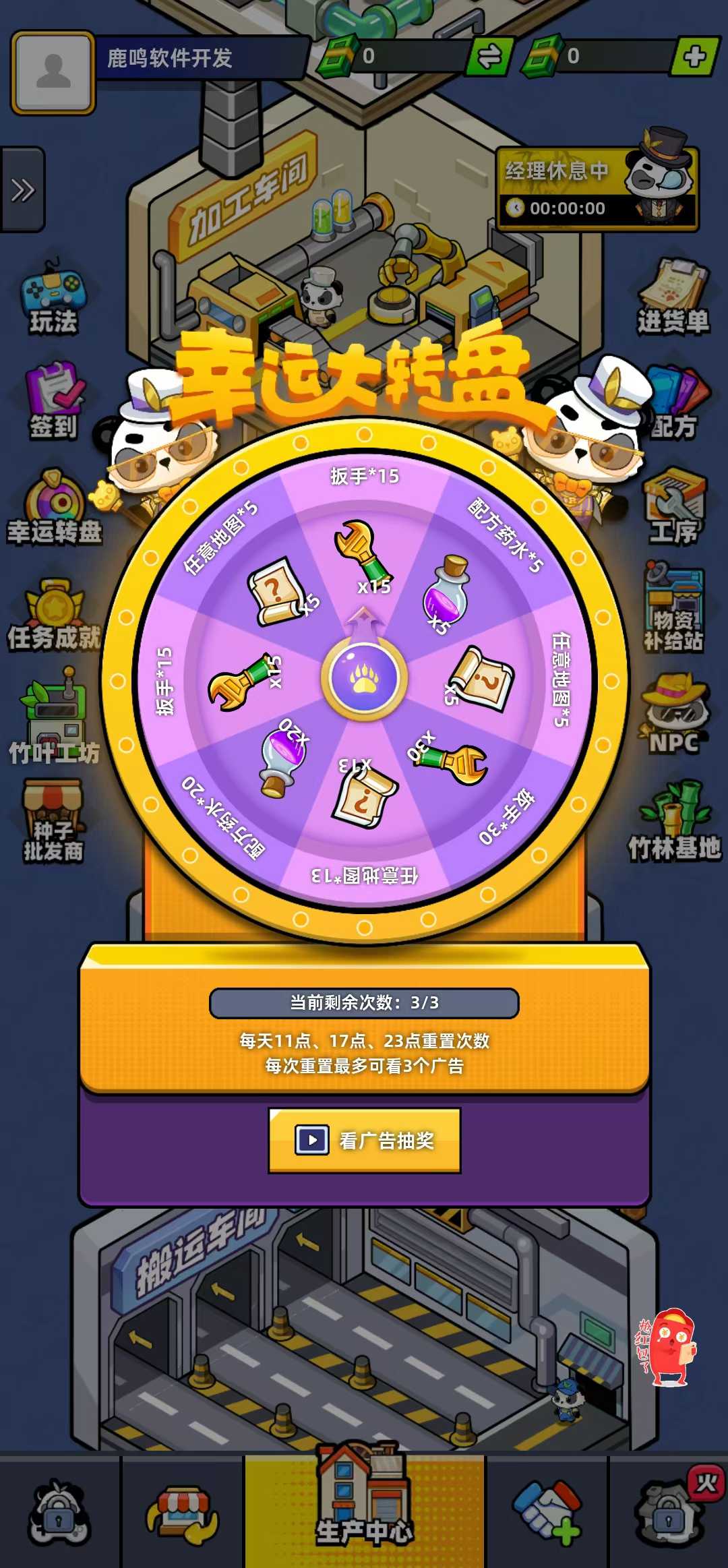Go to 竹林基地 bamboo base

[674, 820]
